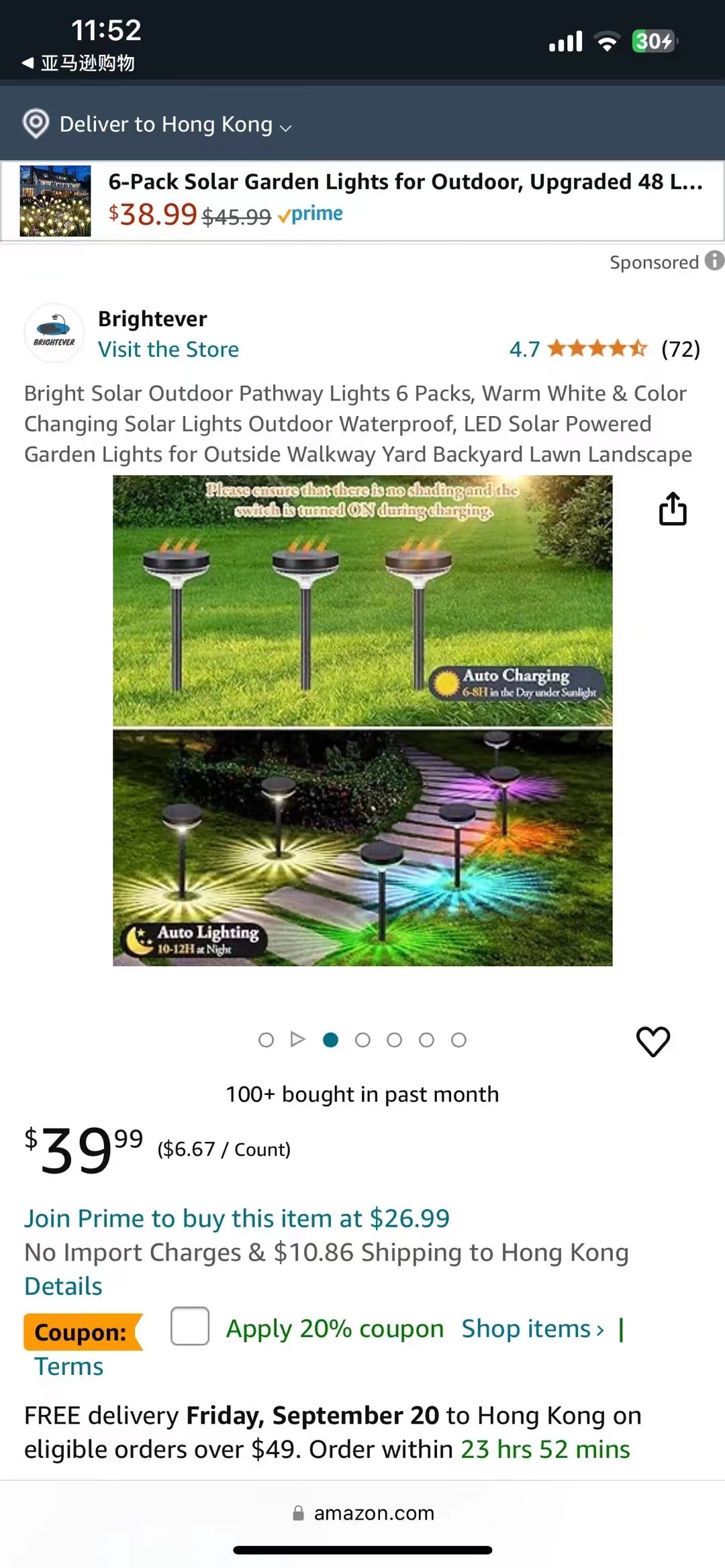Change the Deliver to Hong Kong location
Image resolution: width=725 pixels, height=1568 pixels.
158,125
